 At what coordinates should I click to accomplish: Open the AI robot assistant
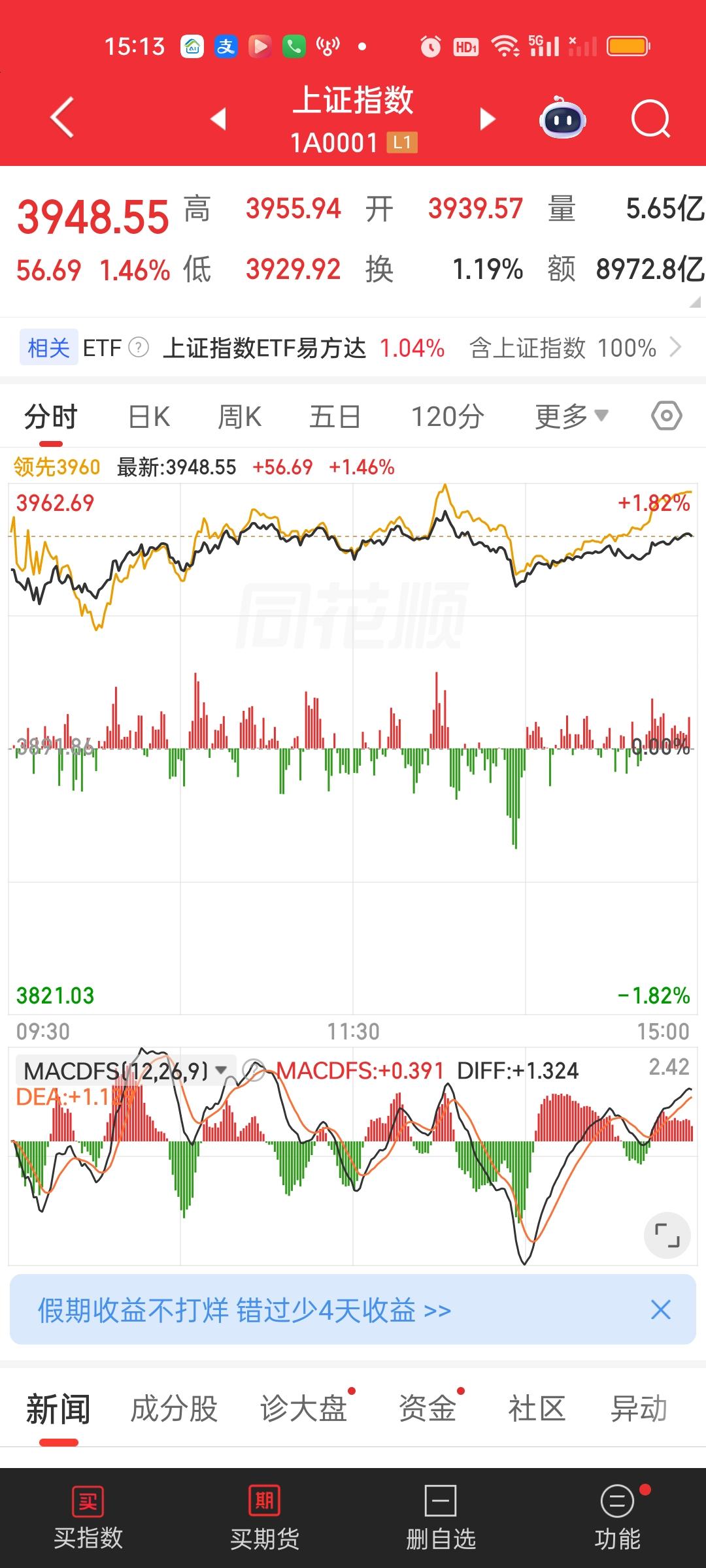[562, 118]
